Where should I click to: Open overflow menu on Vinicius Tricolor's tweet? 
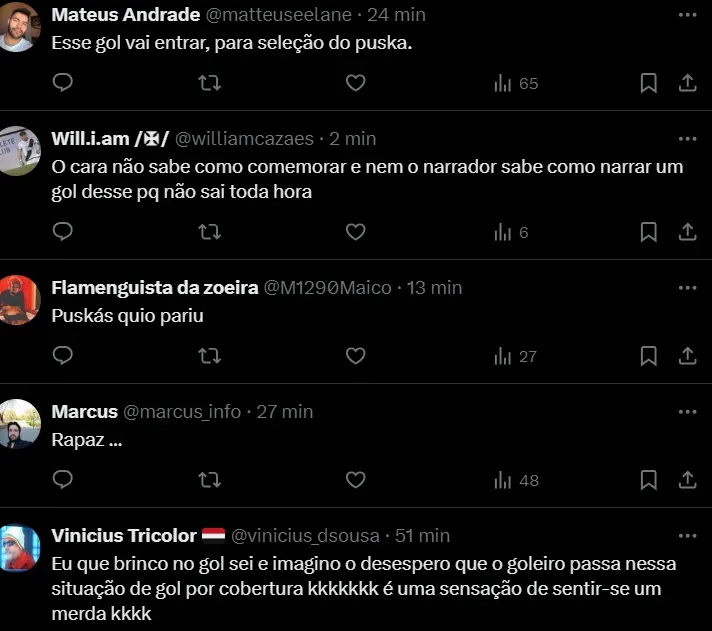[x=687, y=535]
